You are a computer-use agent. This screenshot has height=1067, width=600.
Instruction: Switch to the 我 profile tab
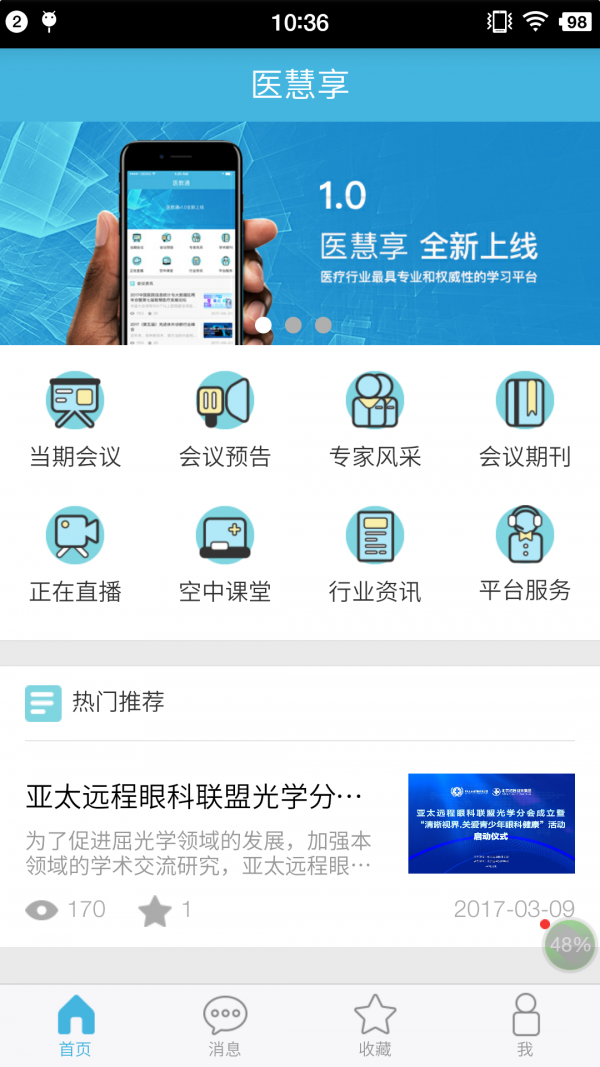pyautogui.click(x=525, y=1026)
